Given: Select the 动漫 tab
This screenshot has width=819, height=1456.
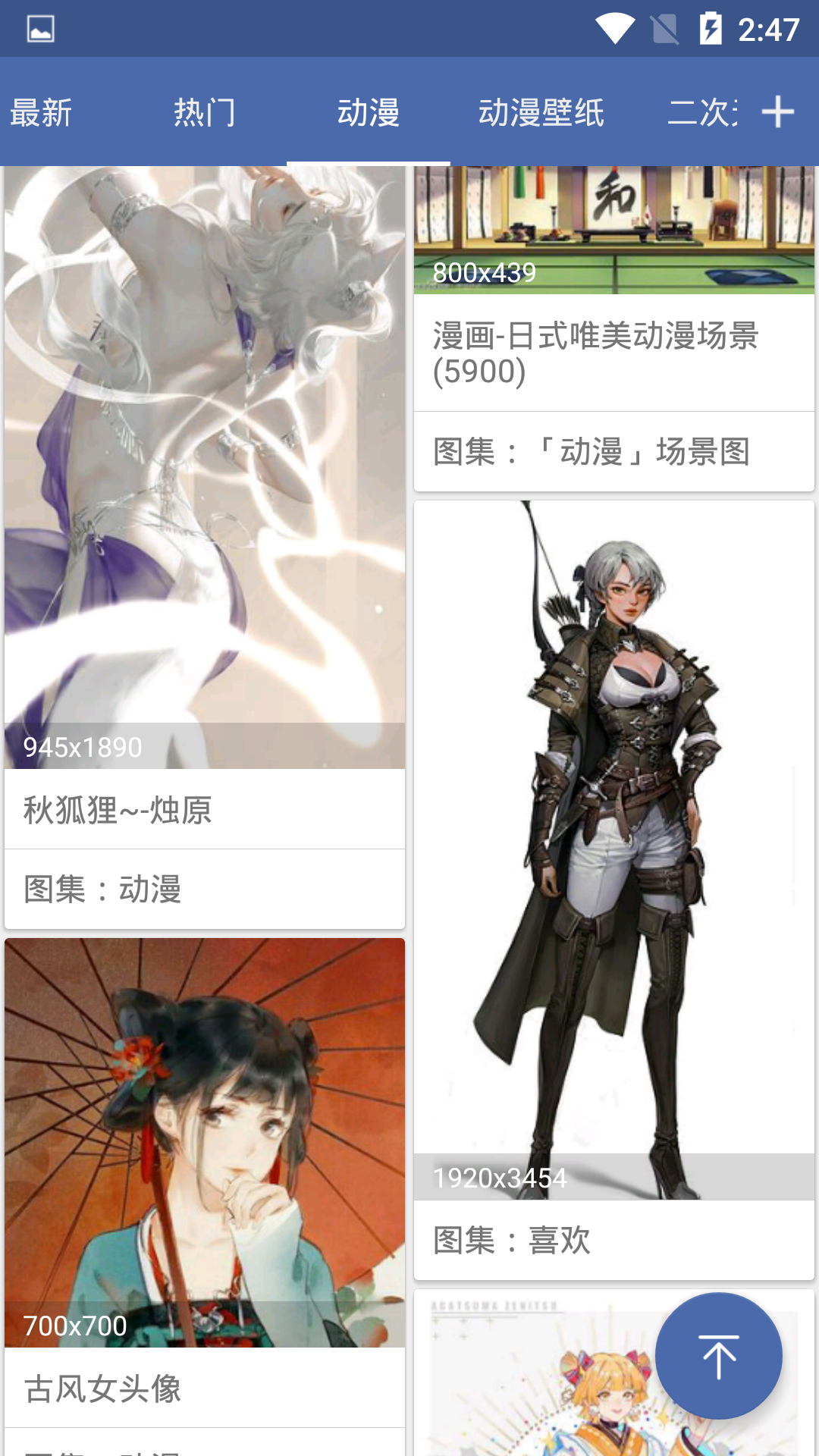Looking at the screenshot, I should pos(369,112).
